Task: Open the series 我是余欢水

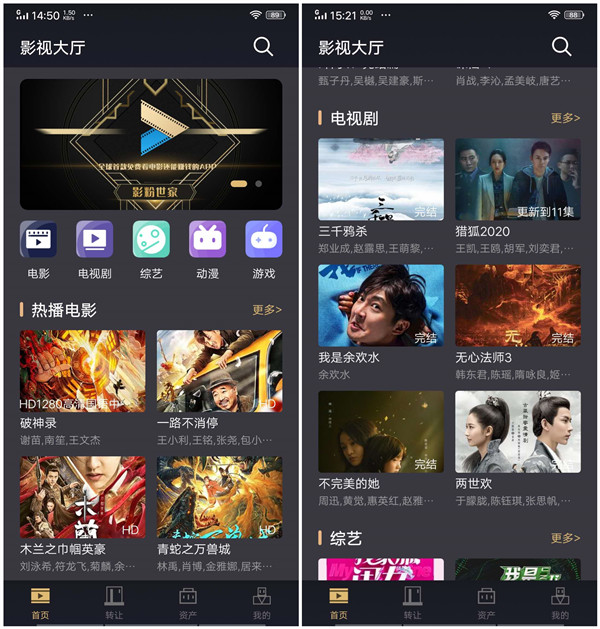Action: [x=381, y=306]
